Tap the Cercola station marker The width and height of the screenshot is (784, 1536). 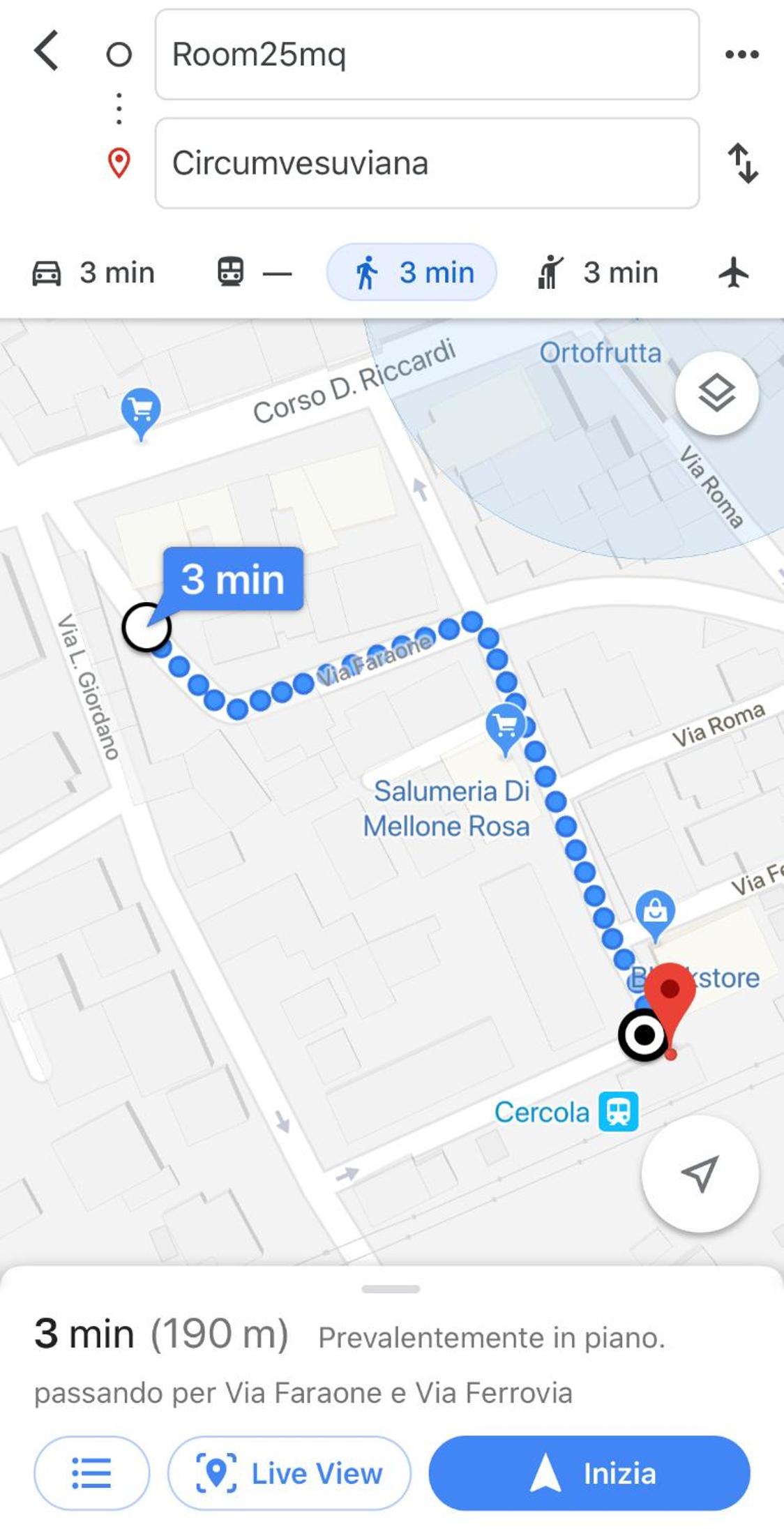point(618,1112)
